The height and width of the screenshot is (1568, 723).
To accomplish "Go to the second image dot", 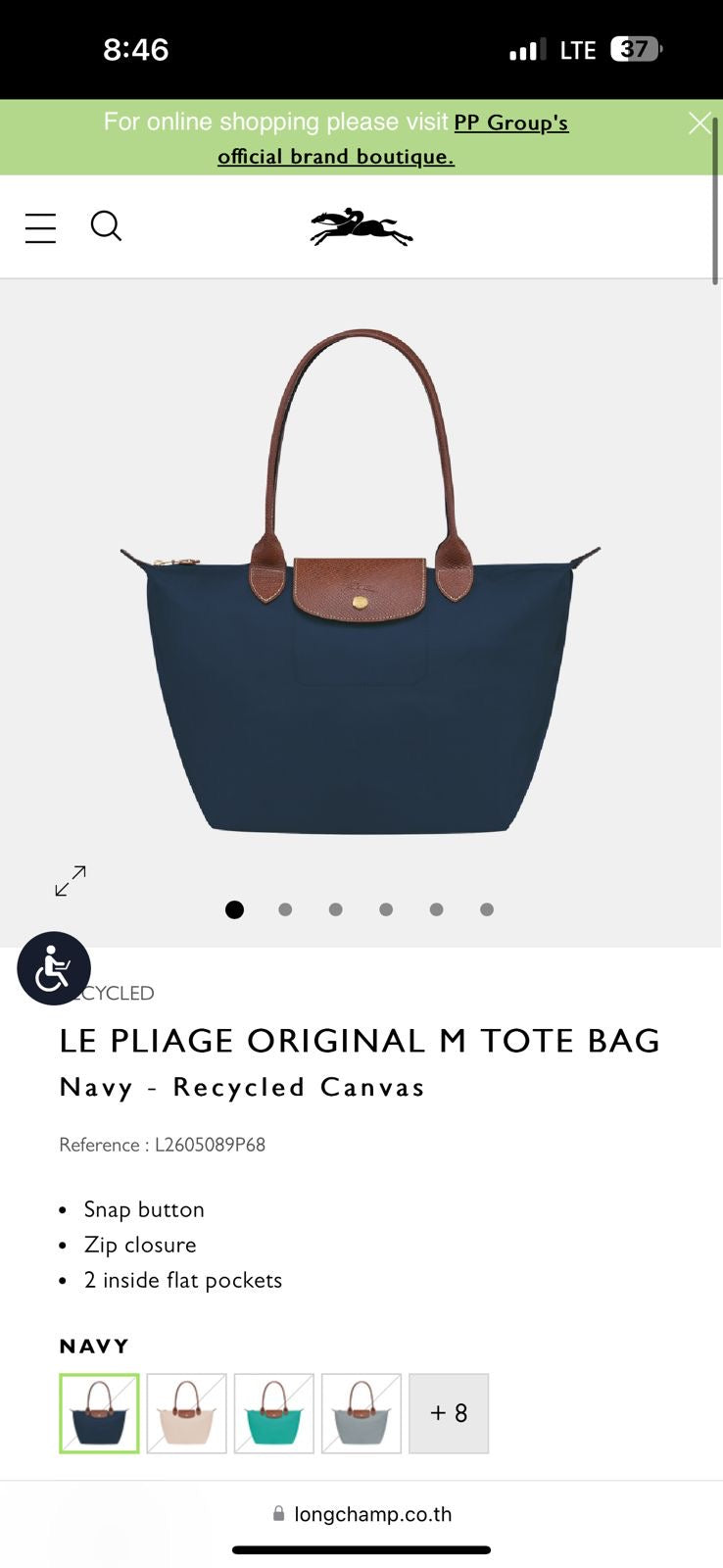I will coord(285,909).
